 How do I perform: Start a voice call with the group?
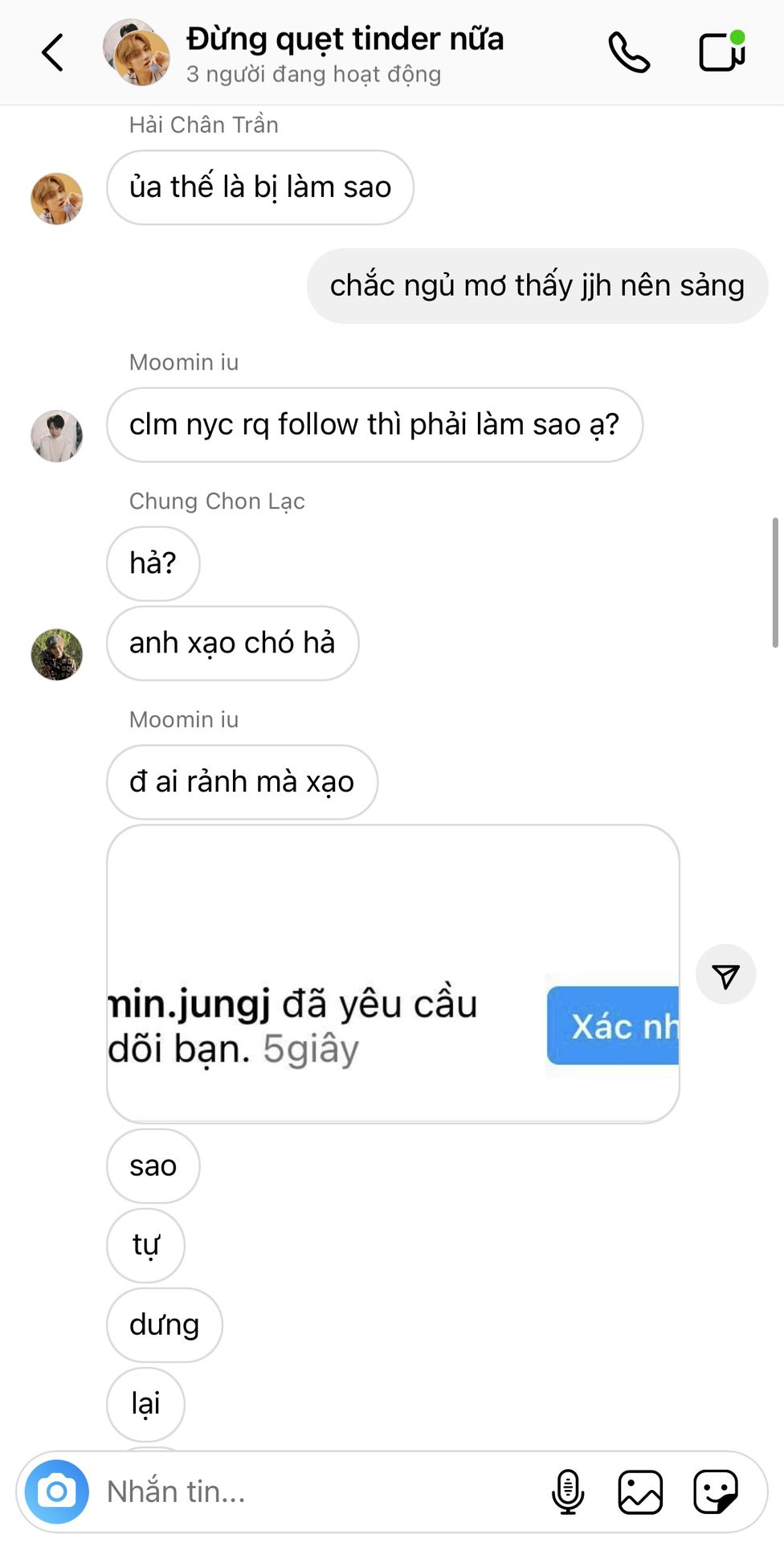point(628,53)
